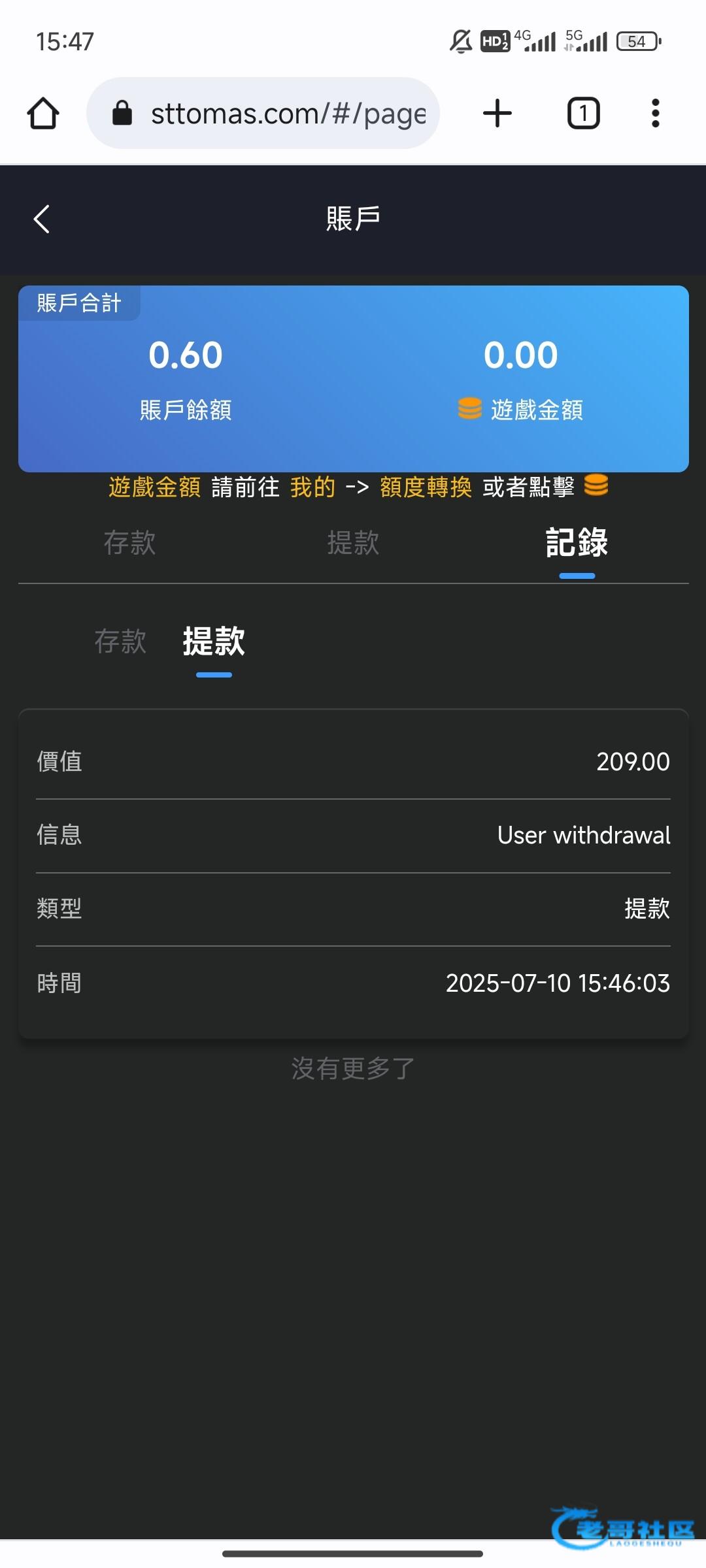
Task: Show 存款 records sub-tab
Action: click(120, 642)
